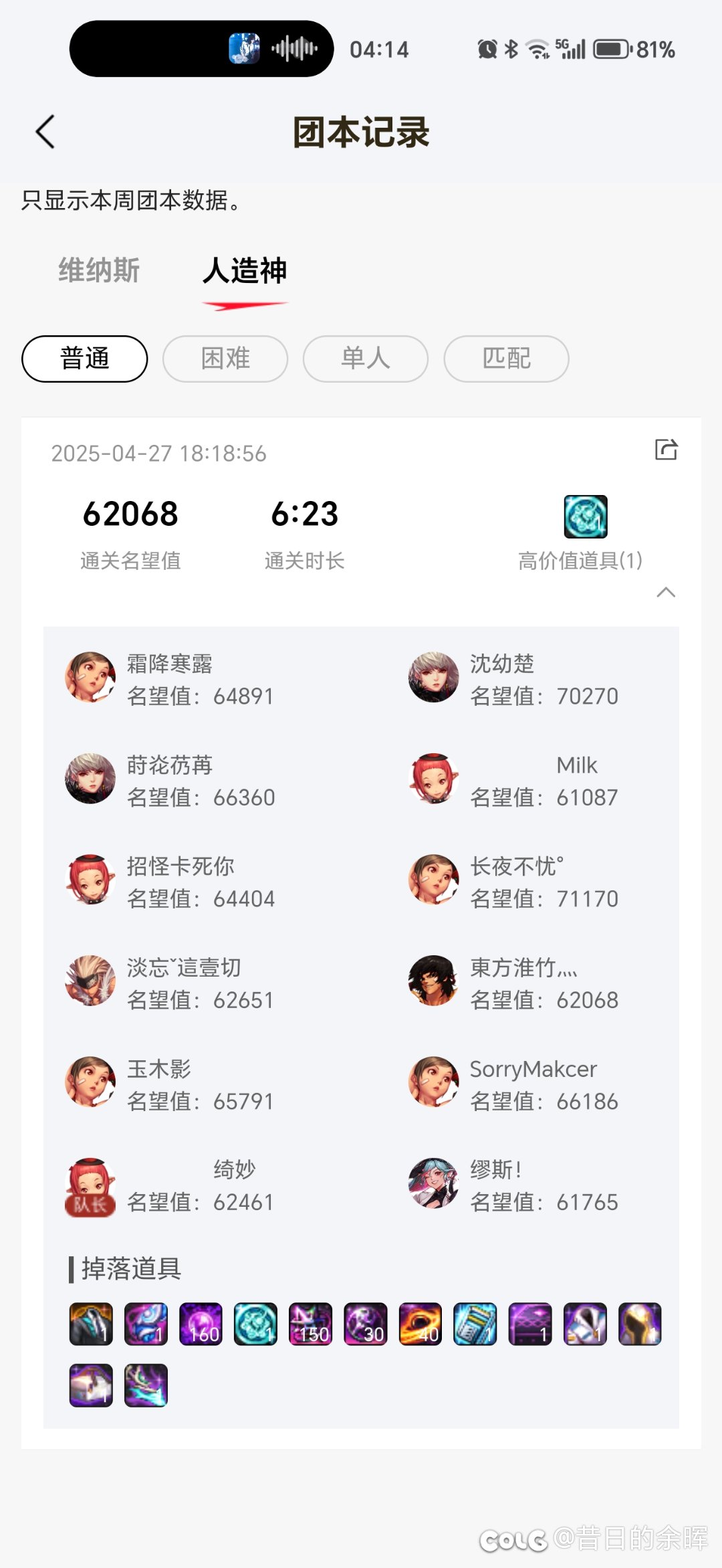This screenshot has width=722, height=1568.
Task: Select the 人造神 tab
Action: pyautogui.click(x=245, y=271)
